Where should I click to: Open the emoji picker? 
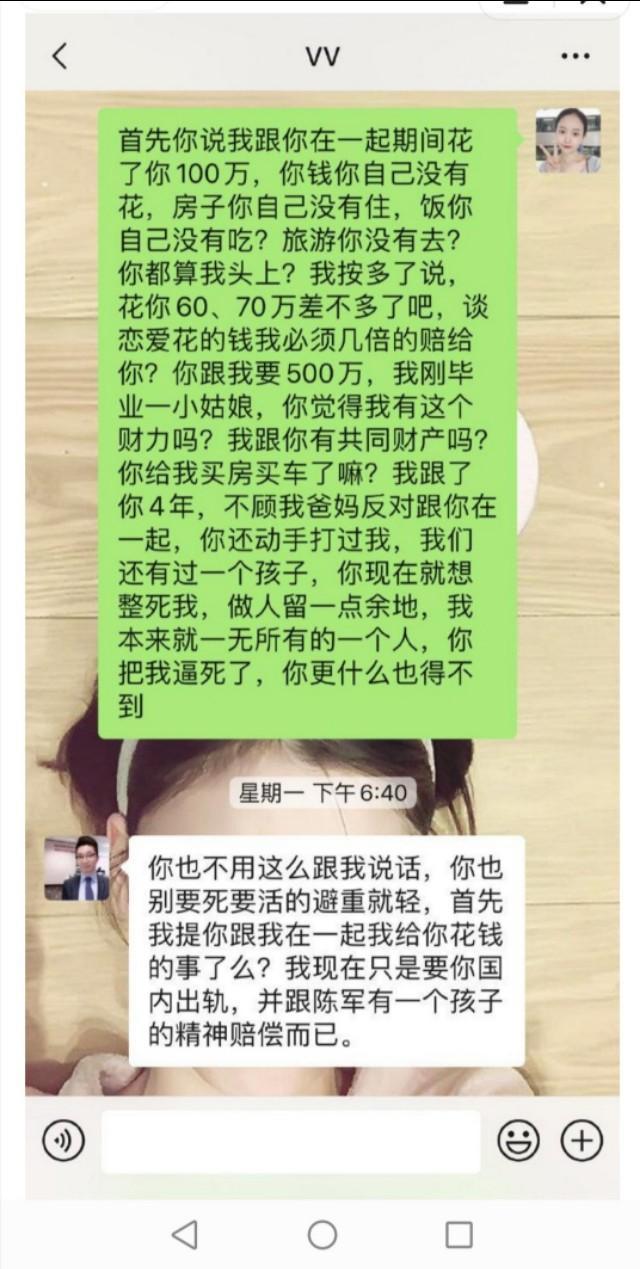tap(518, 1140)
